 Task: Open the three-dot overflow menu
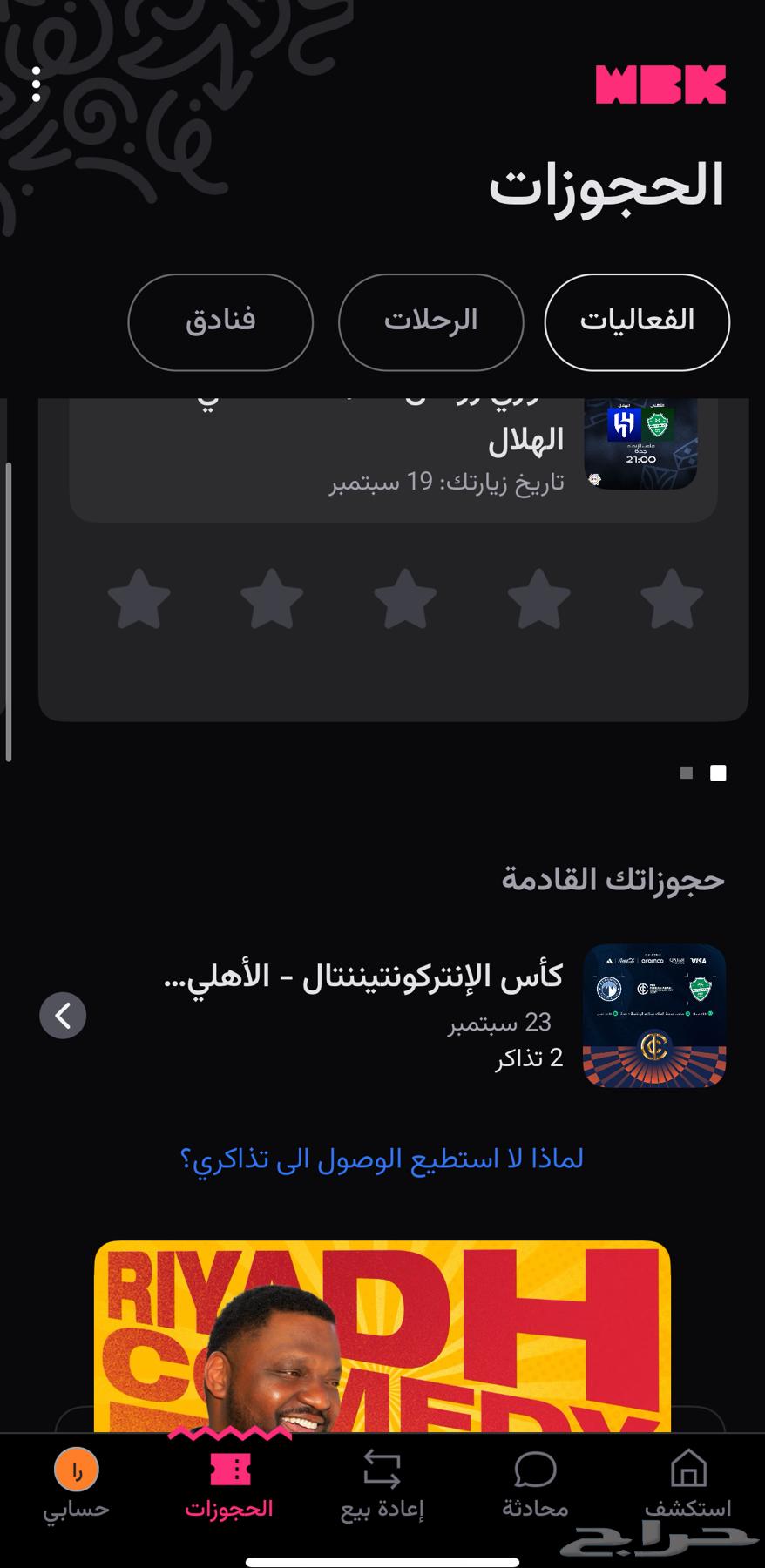tap(36, 84)
